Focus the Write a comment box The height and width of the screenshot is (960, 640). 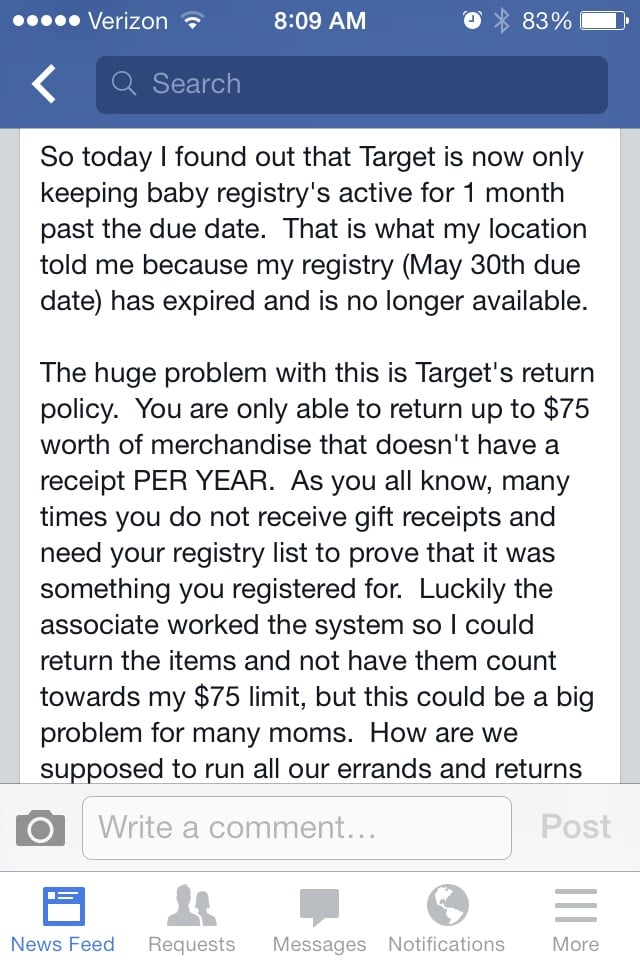tap(296, 828)
